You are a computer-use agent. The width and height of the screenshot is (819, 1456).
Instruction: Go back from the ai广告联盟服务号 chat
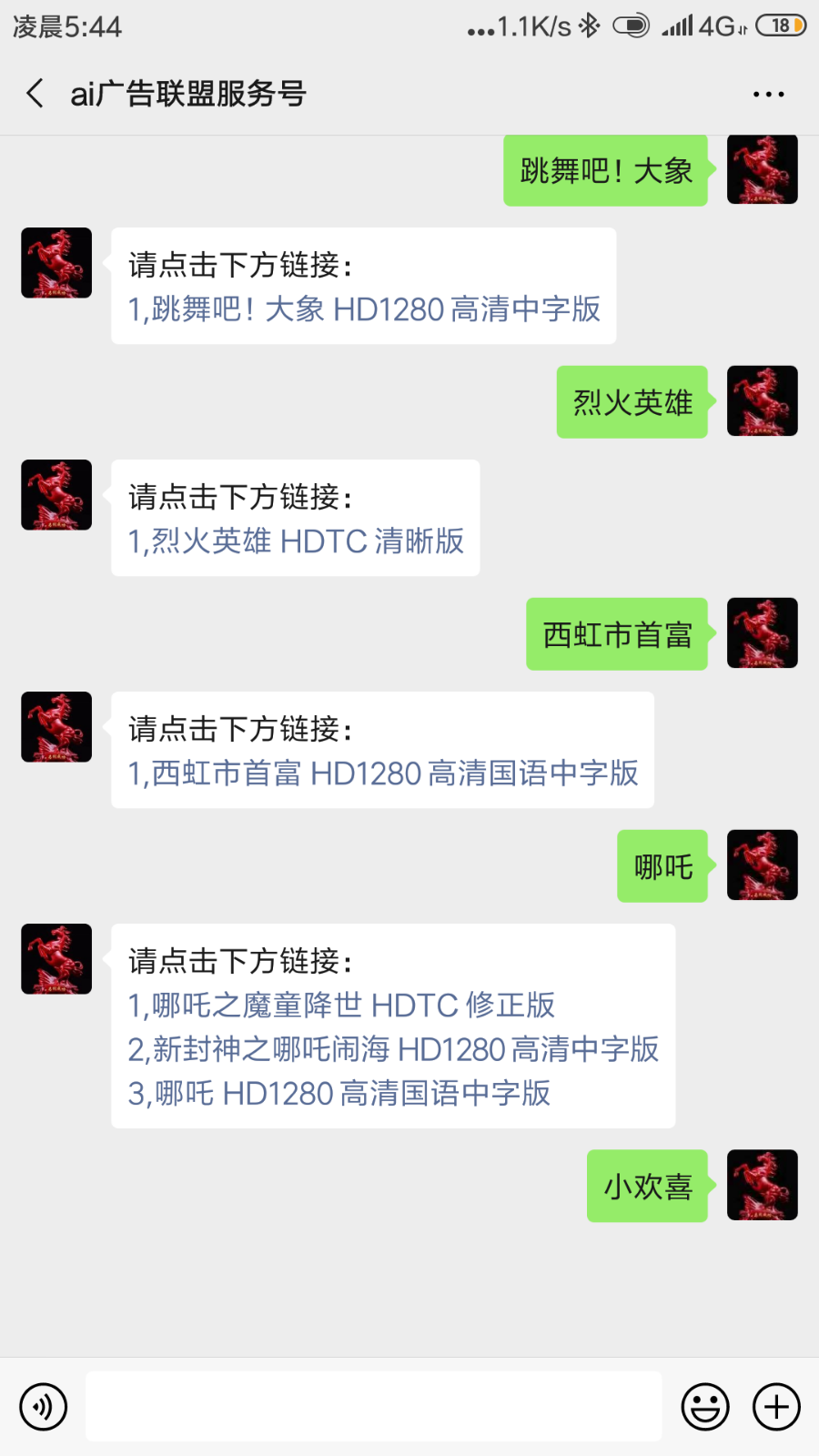[35, 93]
